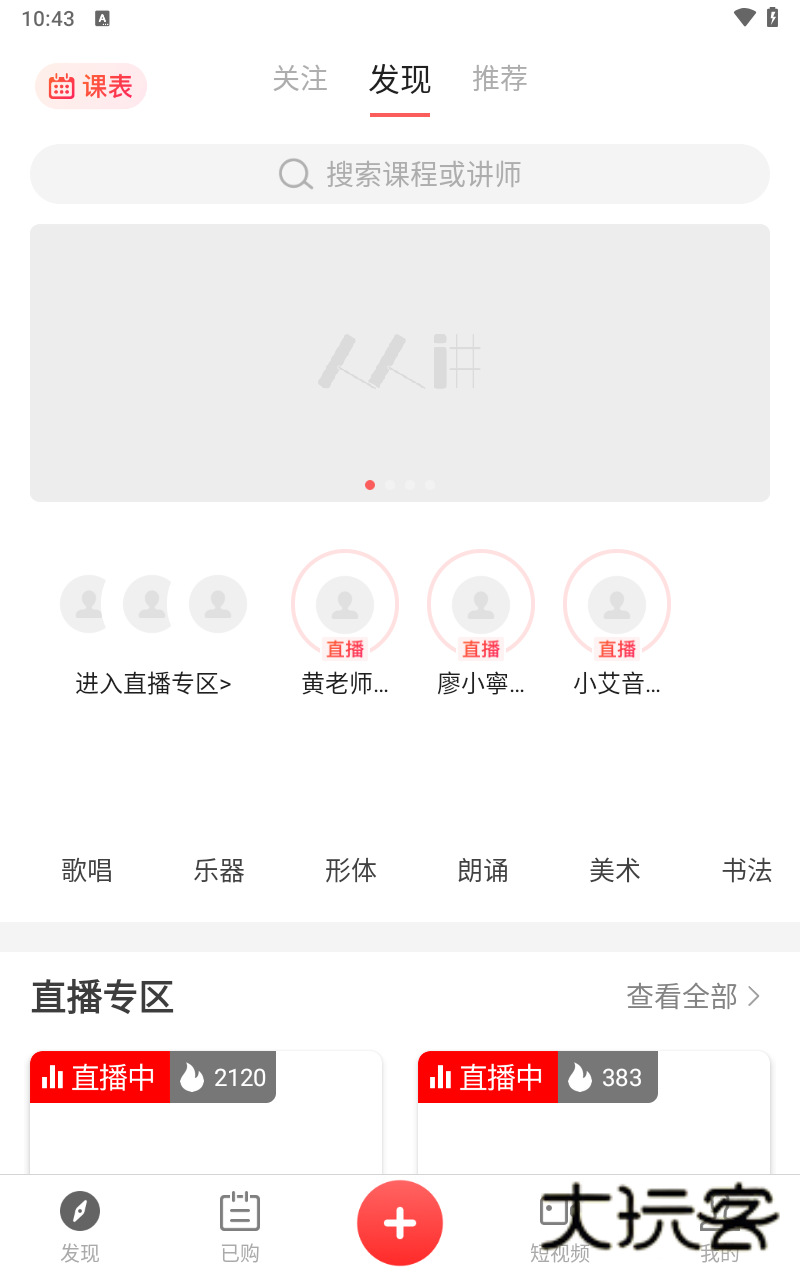800x1280 pixels.
Task: Select the 书法 calligraphy category
Action: pyautogui.click(x=747, y=871)
